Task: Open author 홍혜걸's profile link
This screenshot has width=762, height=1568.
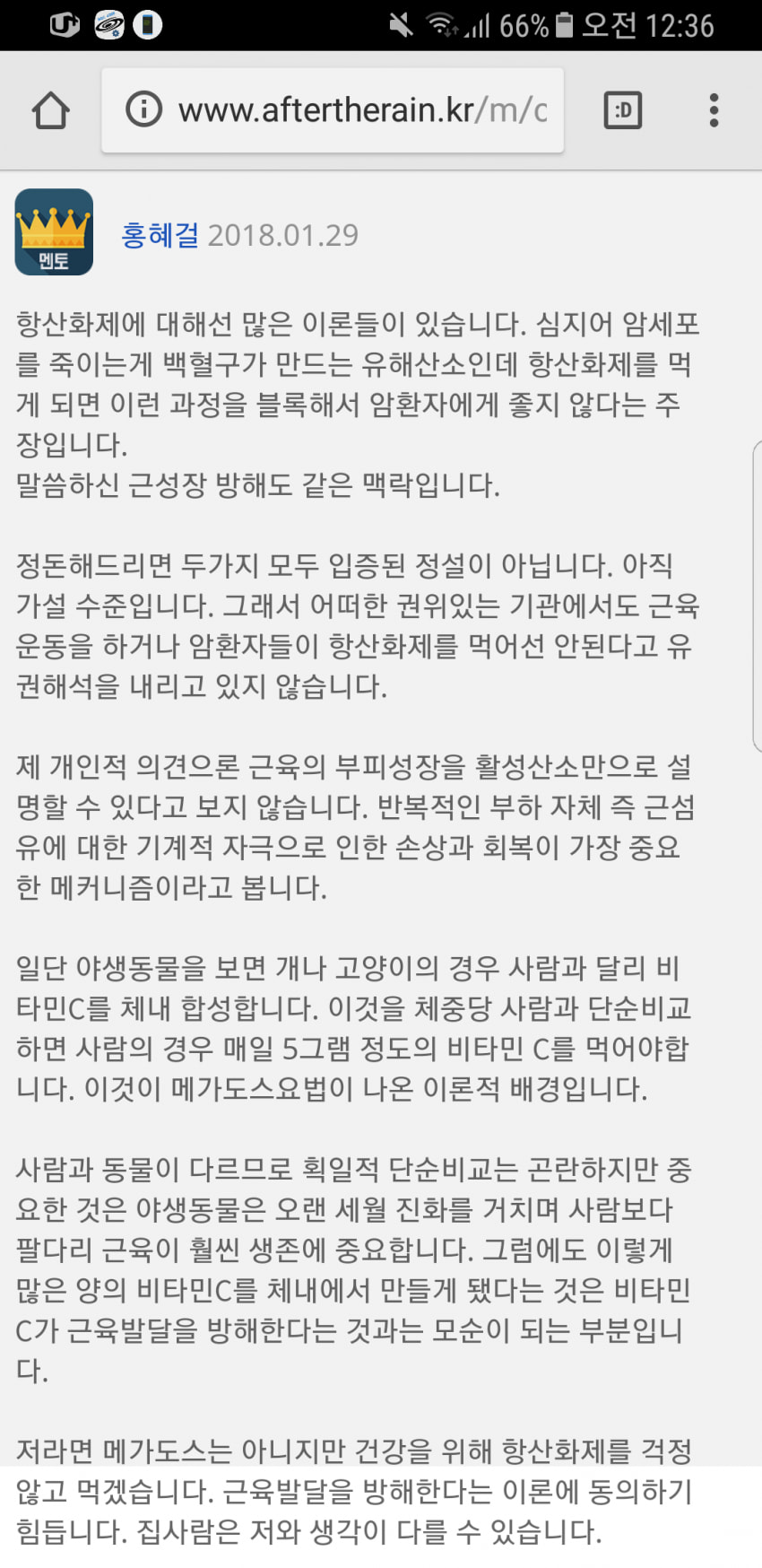Action: pyautogui.click(x=160, y=235)
